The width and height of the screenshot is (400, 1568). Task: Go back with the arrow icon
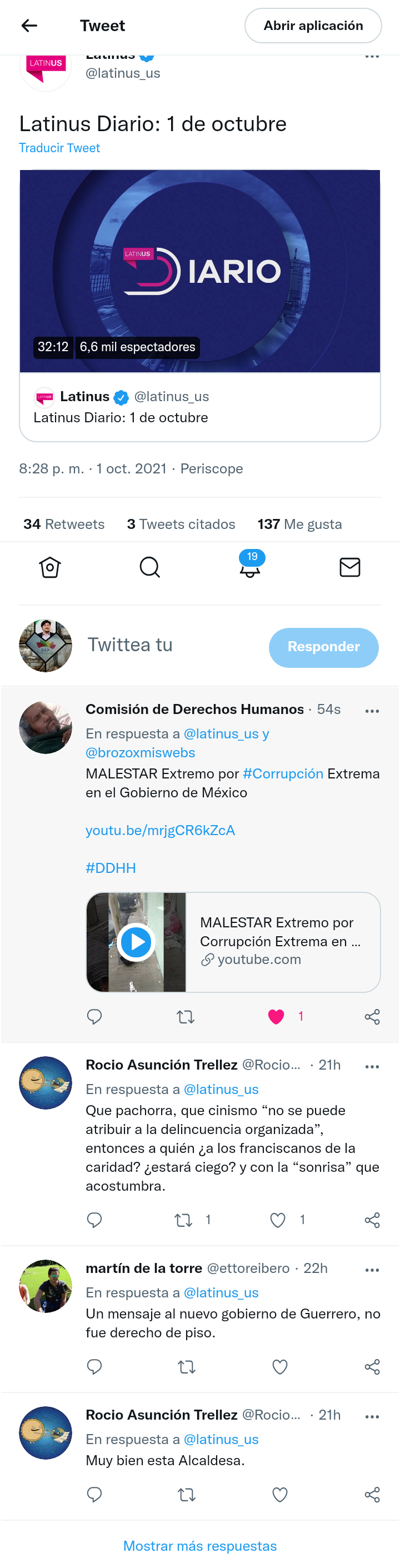(29, 26)
